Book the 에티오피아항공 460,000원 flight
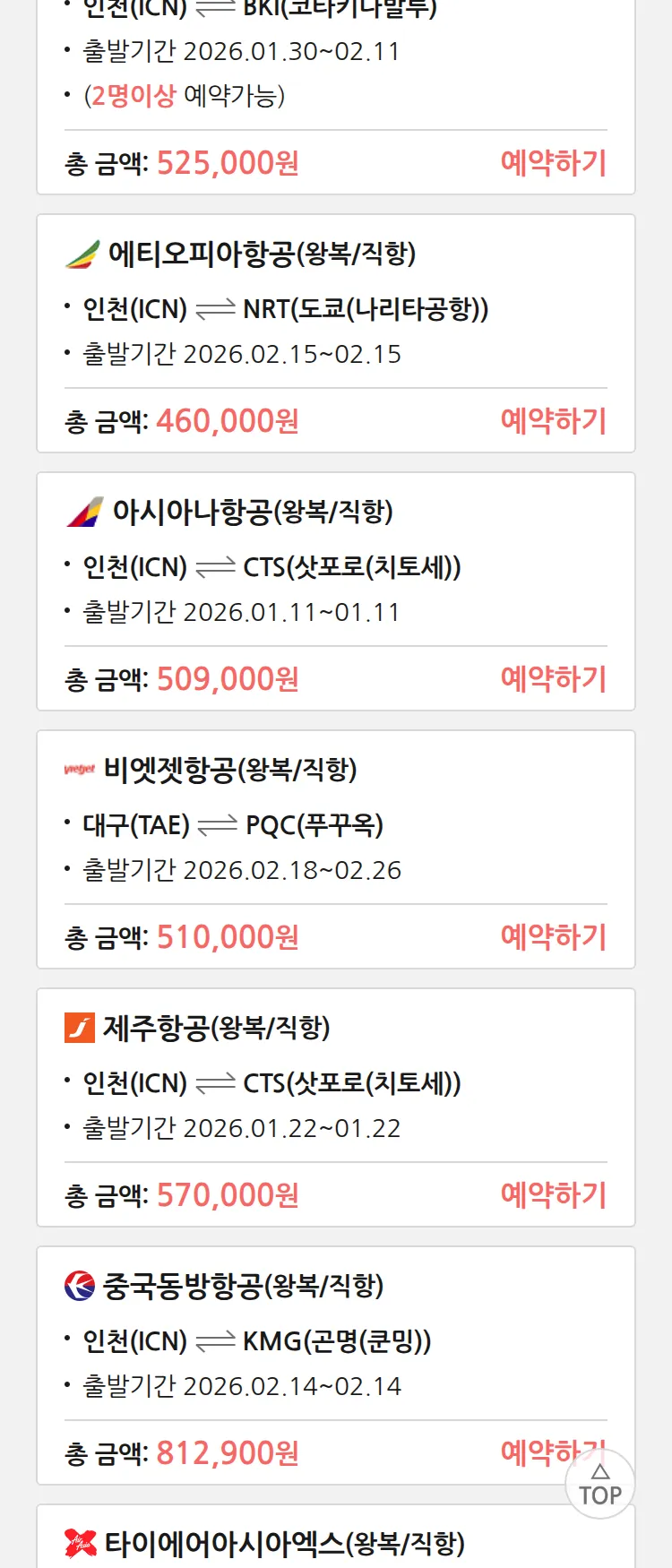The image size is (672, 1568). click(553, 421)
